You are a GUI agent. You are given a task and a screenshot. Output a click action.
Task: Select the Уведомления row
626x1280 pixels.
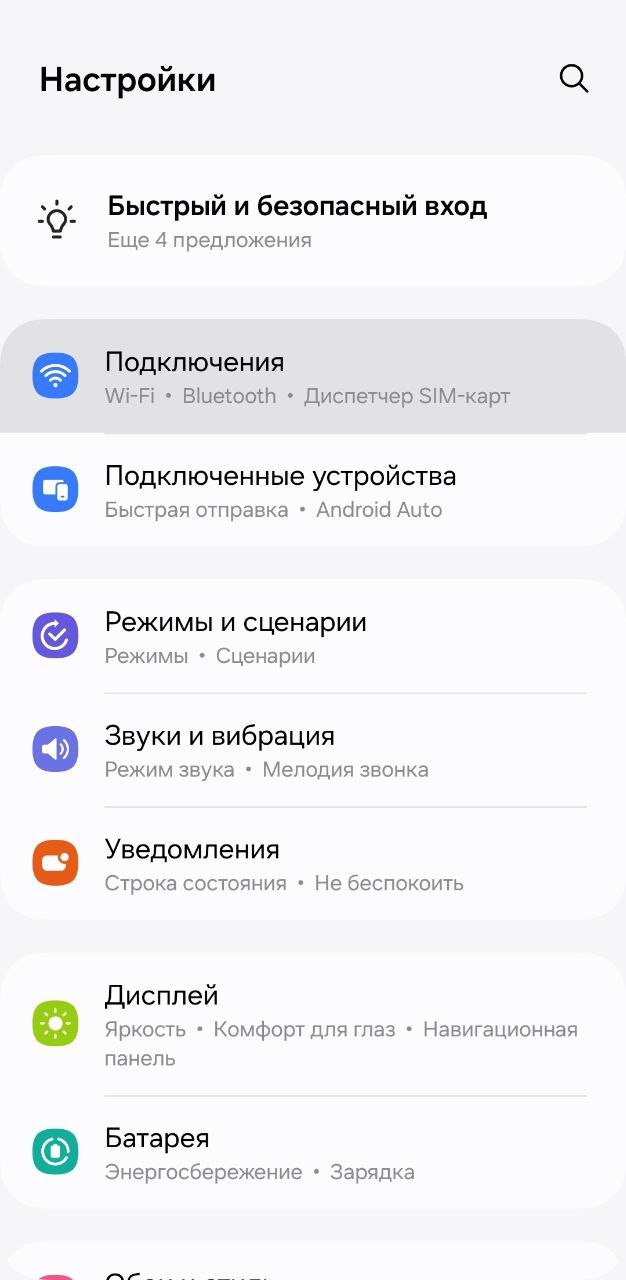click(x=313, y=864)
